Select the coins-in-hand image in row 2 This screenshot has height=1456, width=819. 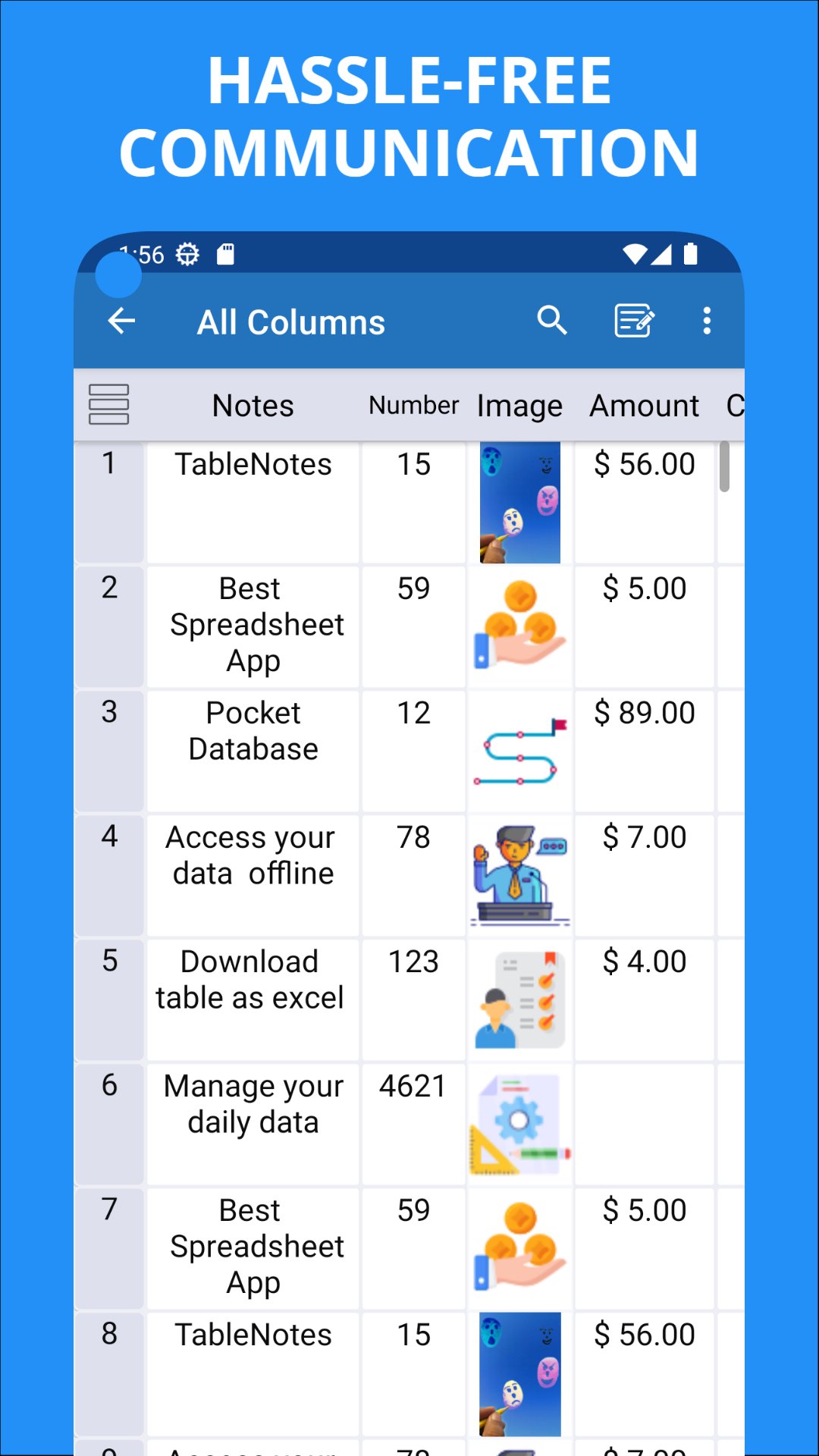[519, 623]
